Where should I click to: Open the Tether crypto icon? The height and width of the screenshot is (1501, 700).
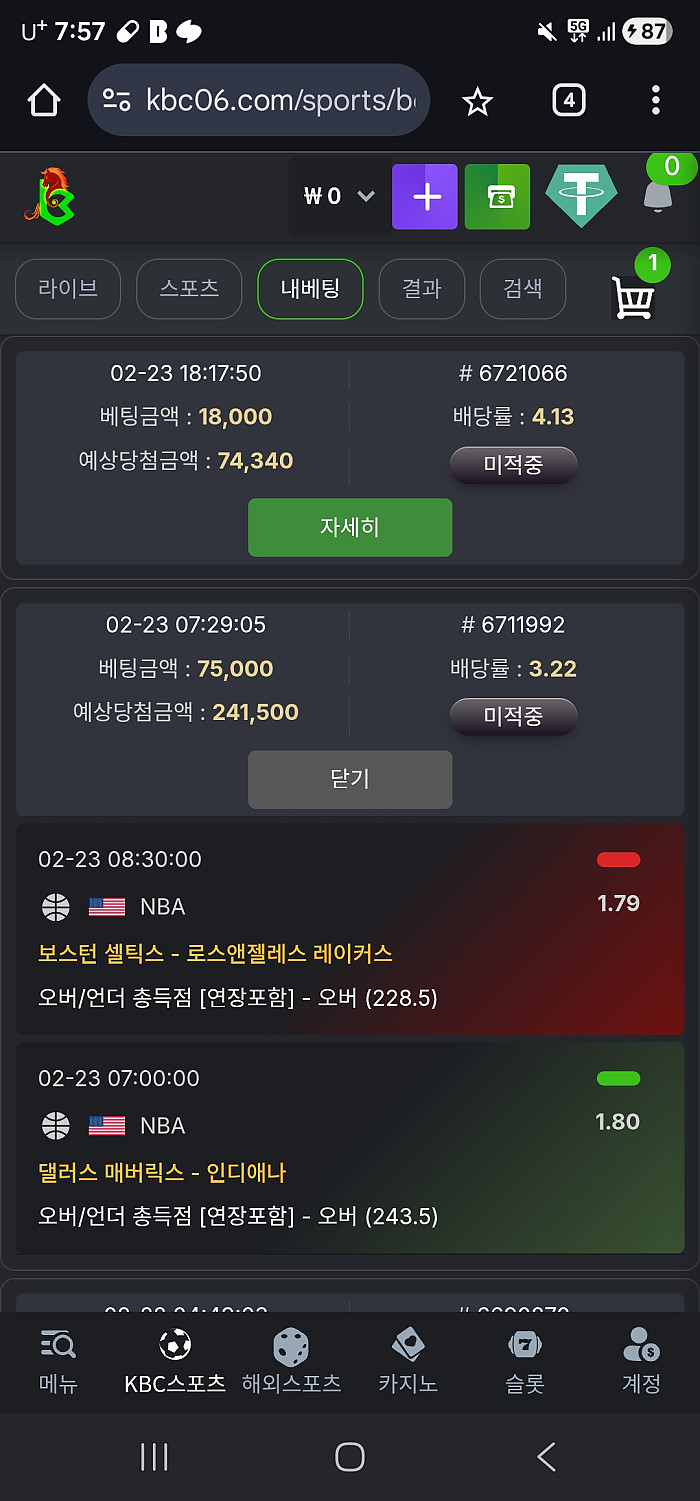(581, 195)
